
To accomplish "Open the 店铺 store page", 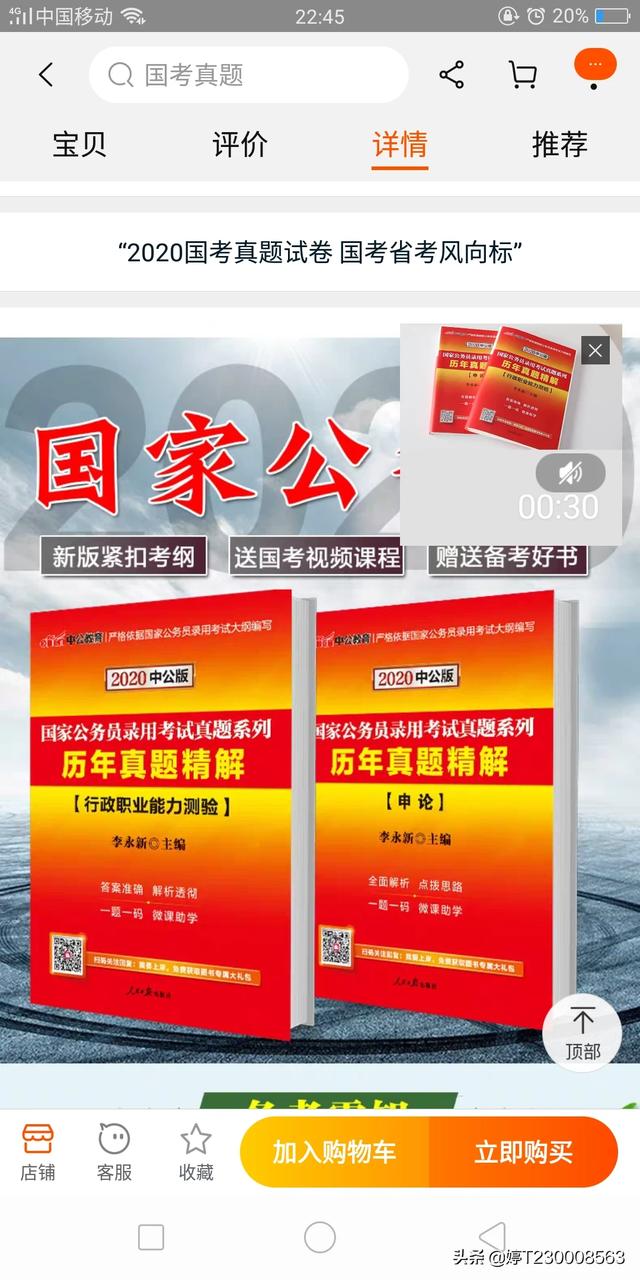I will [x=37, y=1151].
